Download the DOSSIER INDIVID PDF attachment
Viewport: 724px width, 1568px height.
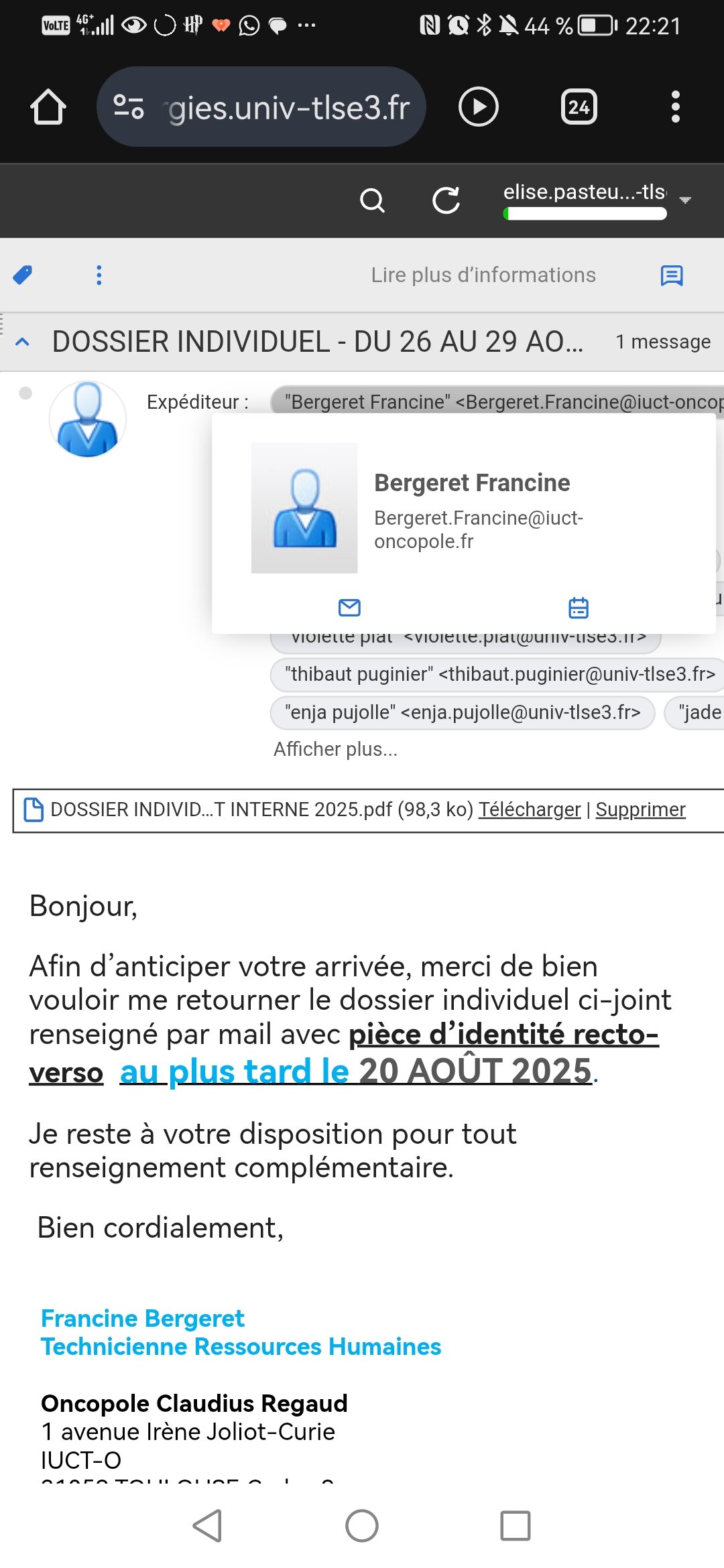tap(529, 809)
